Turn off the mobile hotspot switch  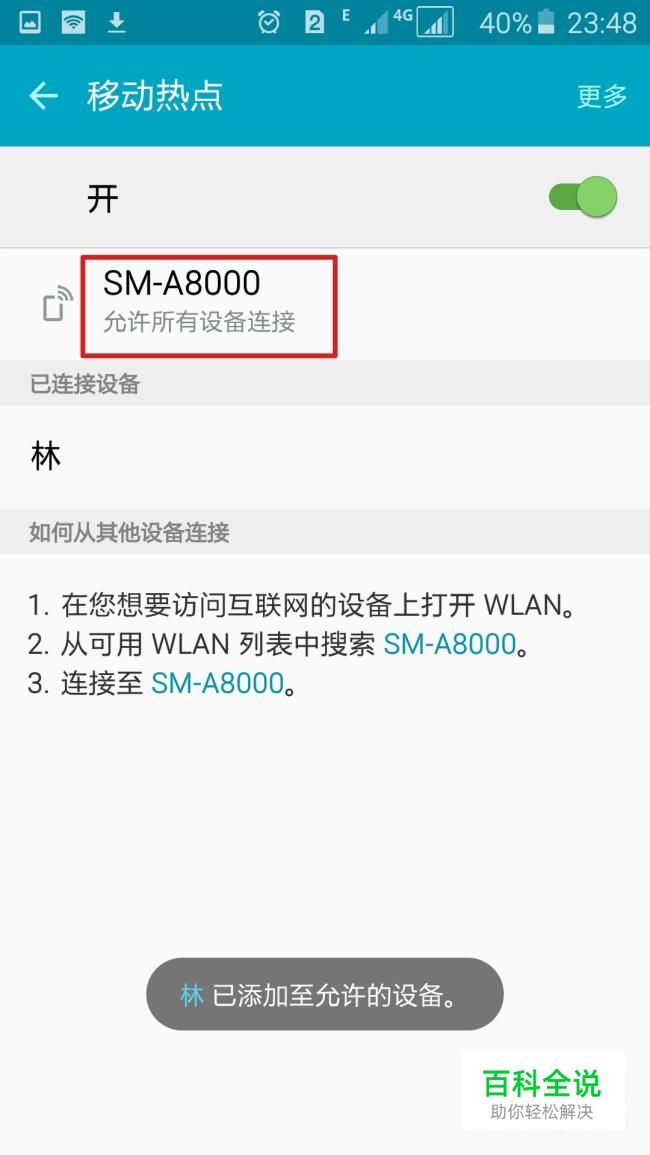583,198
